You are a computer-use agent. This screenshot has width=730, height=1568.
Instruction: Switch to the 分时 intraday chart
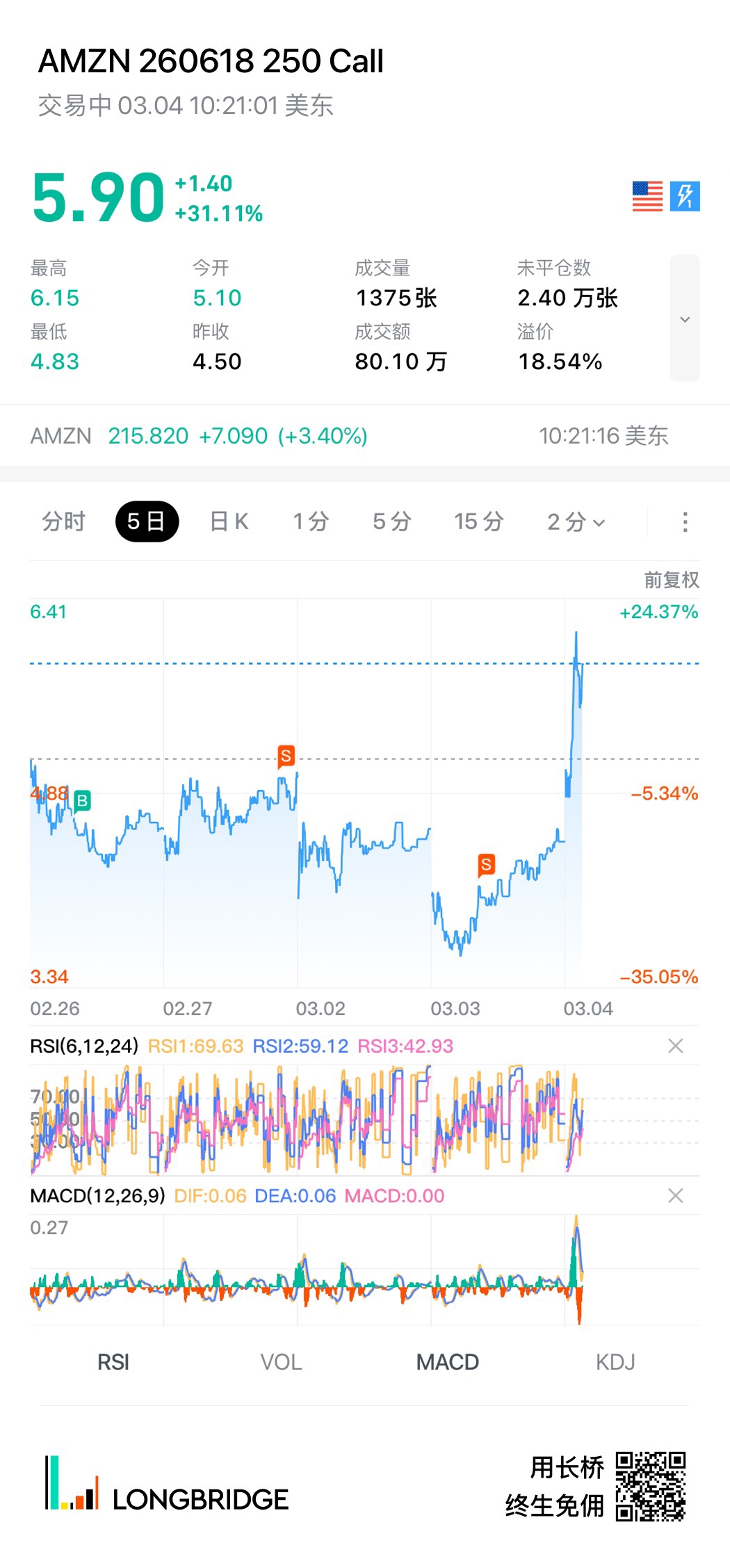coord(63,522)
